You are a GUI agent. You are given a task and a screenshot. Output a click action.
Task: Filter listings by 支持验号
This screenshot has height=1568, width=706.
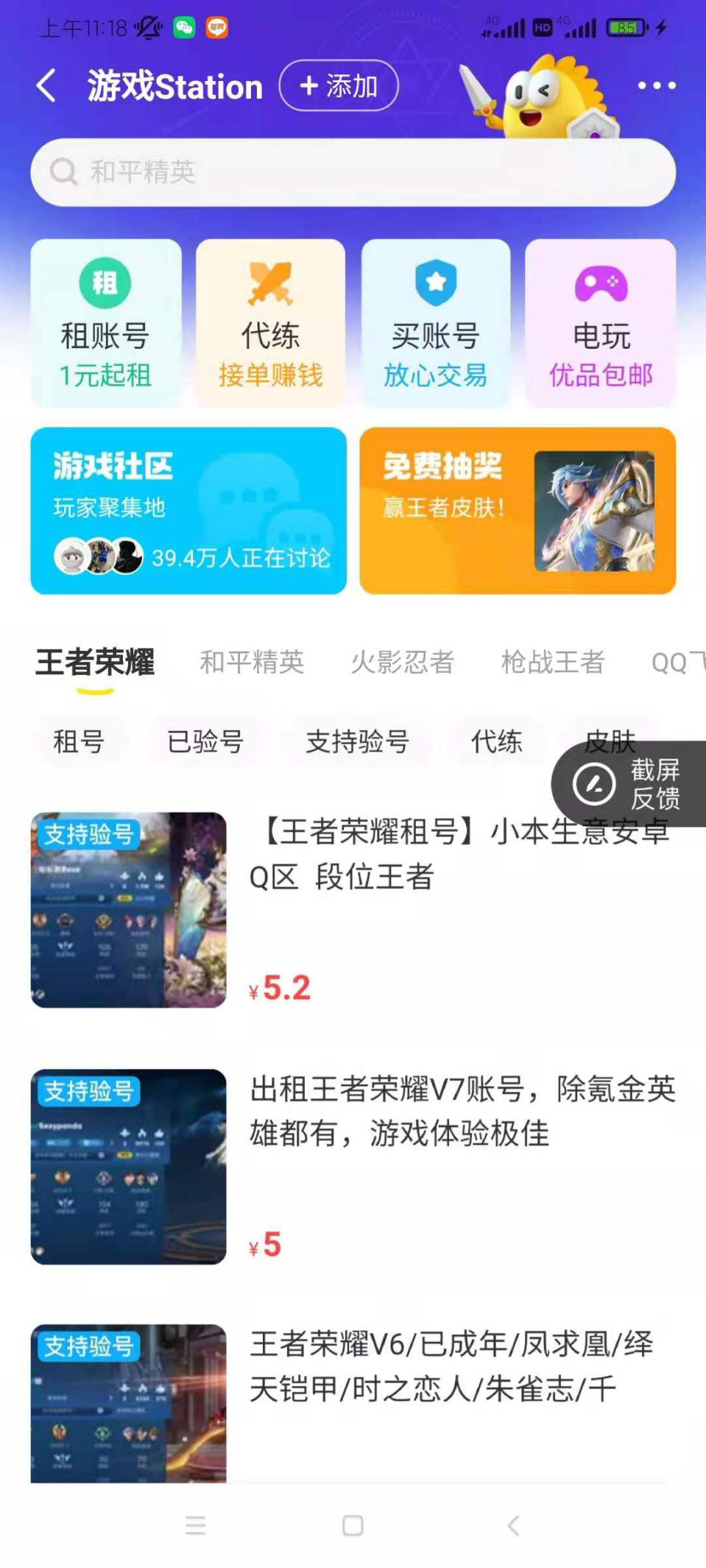pyautogui.click(x=357, y=741)
